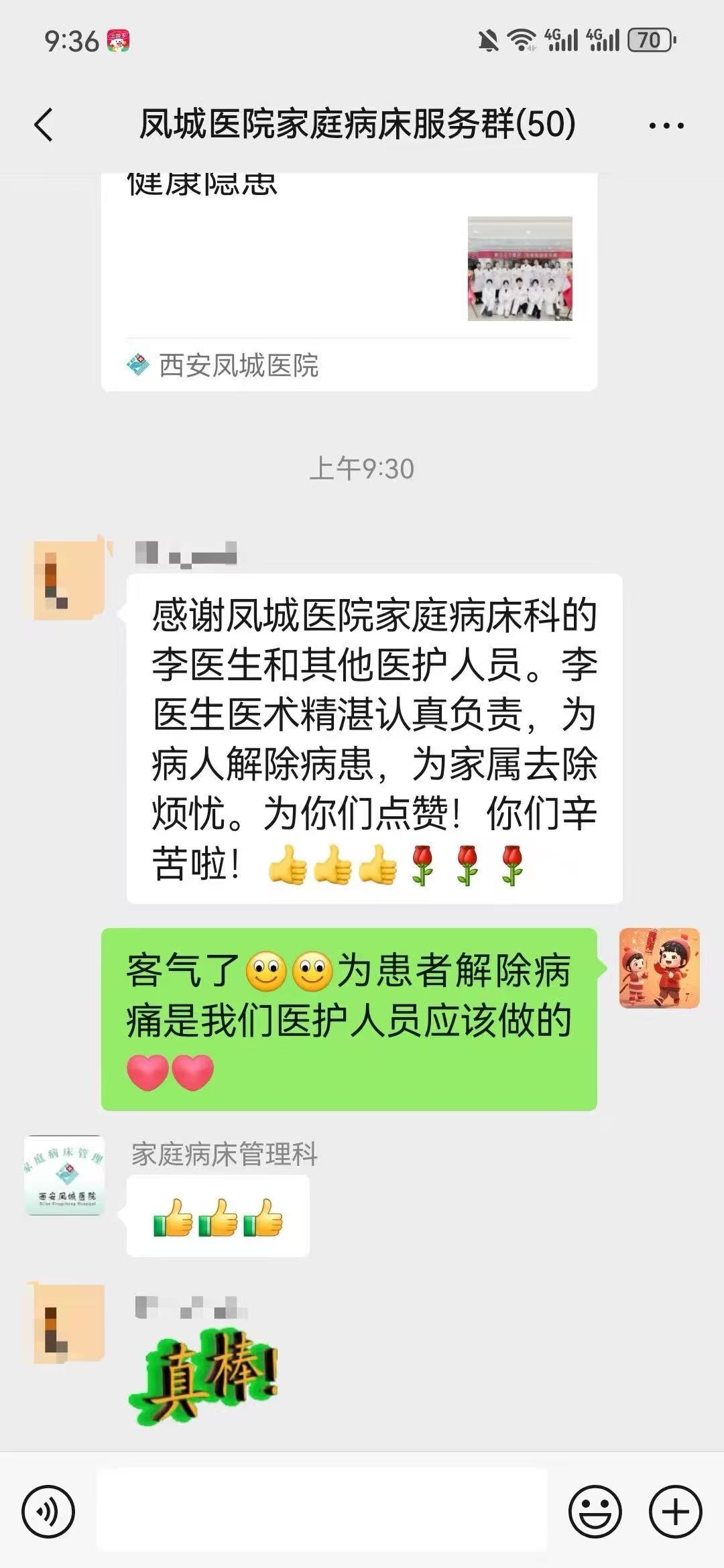This screenshot has height=1568, width=724.
Task: Open my own avatar beside the green message
Action: click(x=659, y=968)
